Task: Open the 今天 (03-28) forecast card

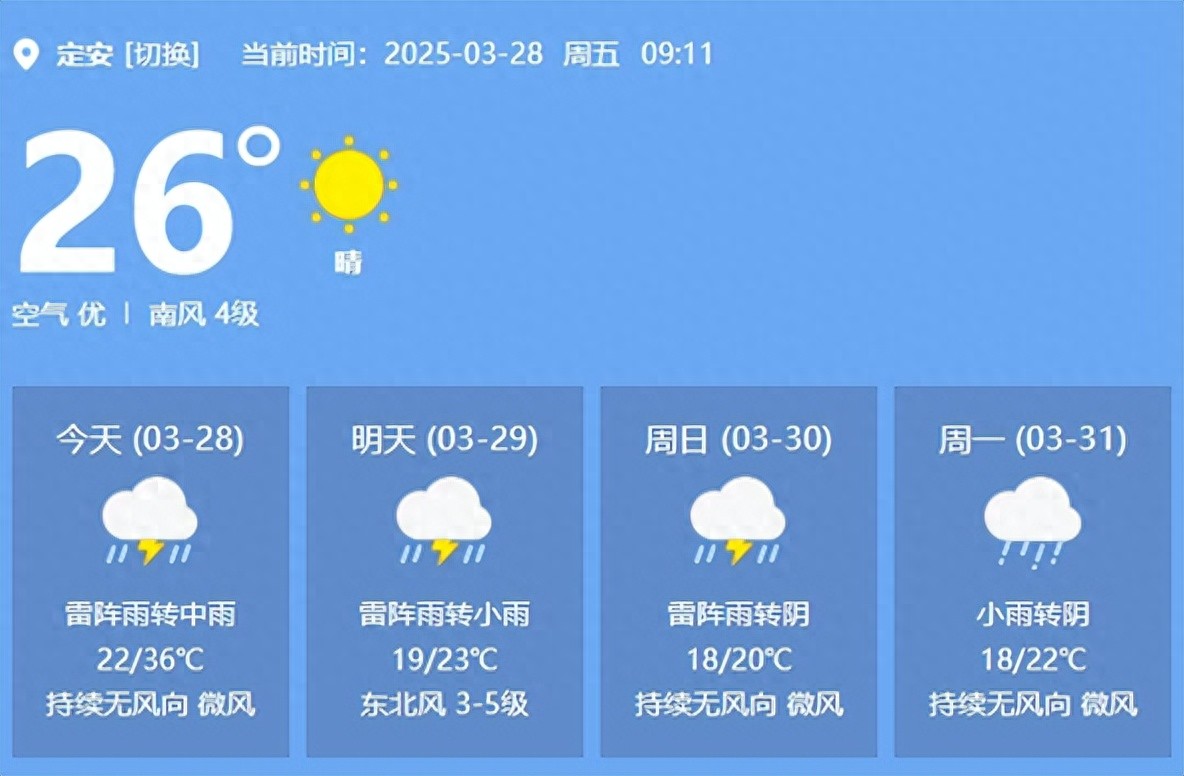Action: point(150,571)
